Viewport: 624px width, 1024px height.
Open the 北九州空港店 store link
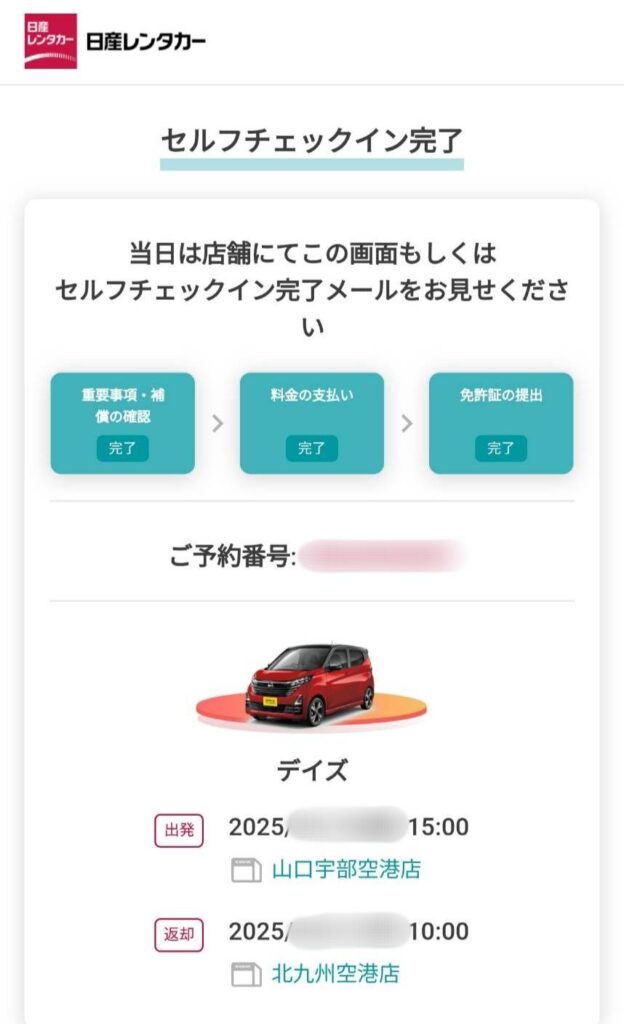(x=335, y=974)
